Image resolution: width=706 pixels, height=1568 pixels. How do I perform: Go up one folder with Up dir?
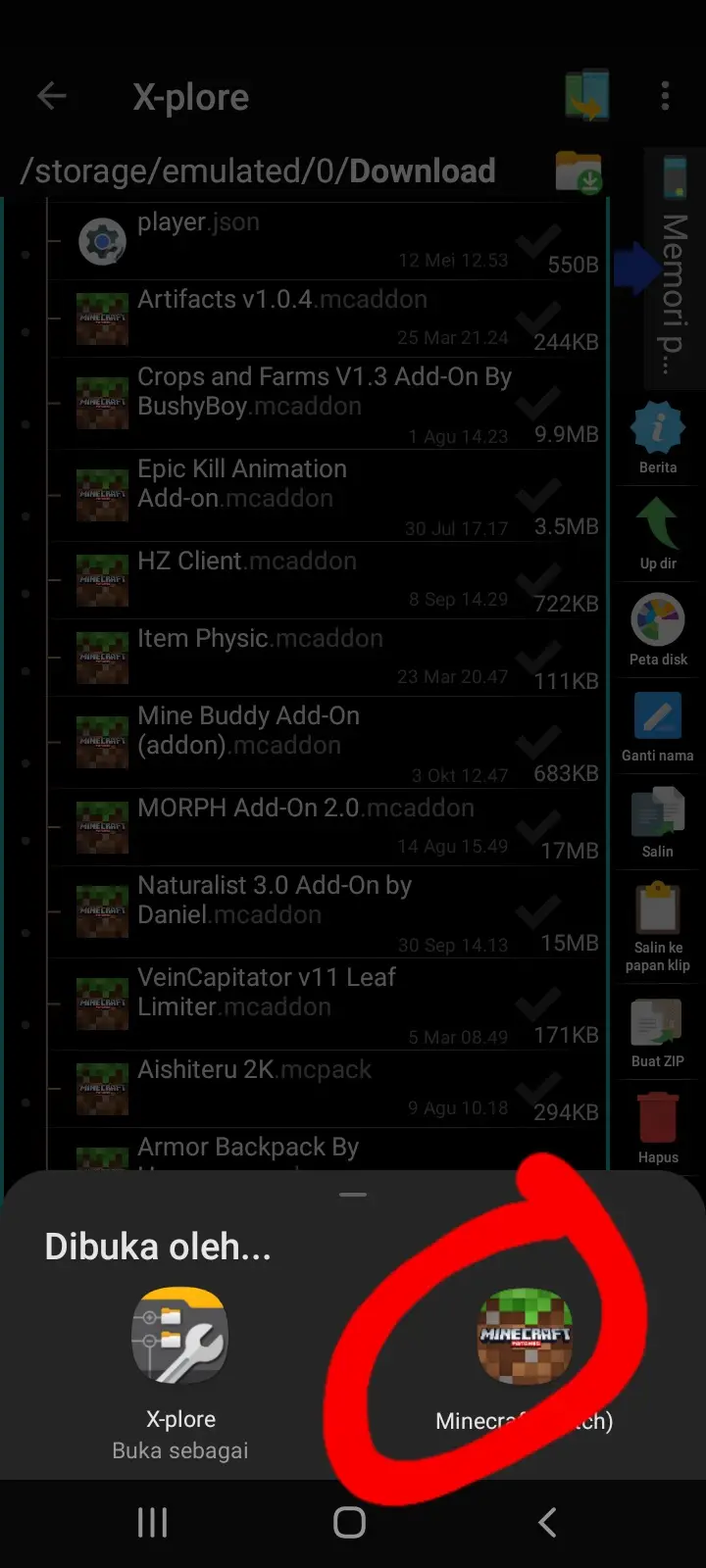click(x=658, y=533)
